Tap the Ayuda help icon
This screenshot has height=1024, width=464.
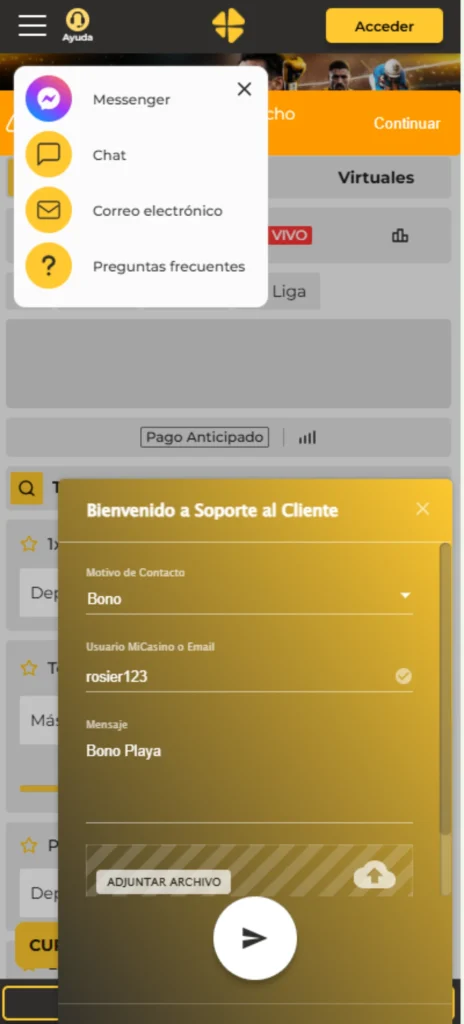click(77, 25)
